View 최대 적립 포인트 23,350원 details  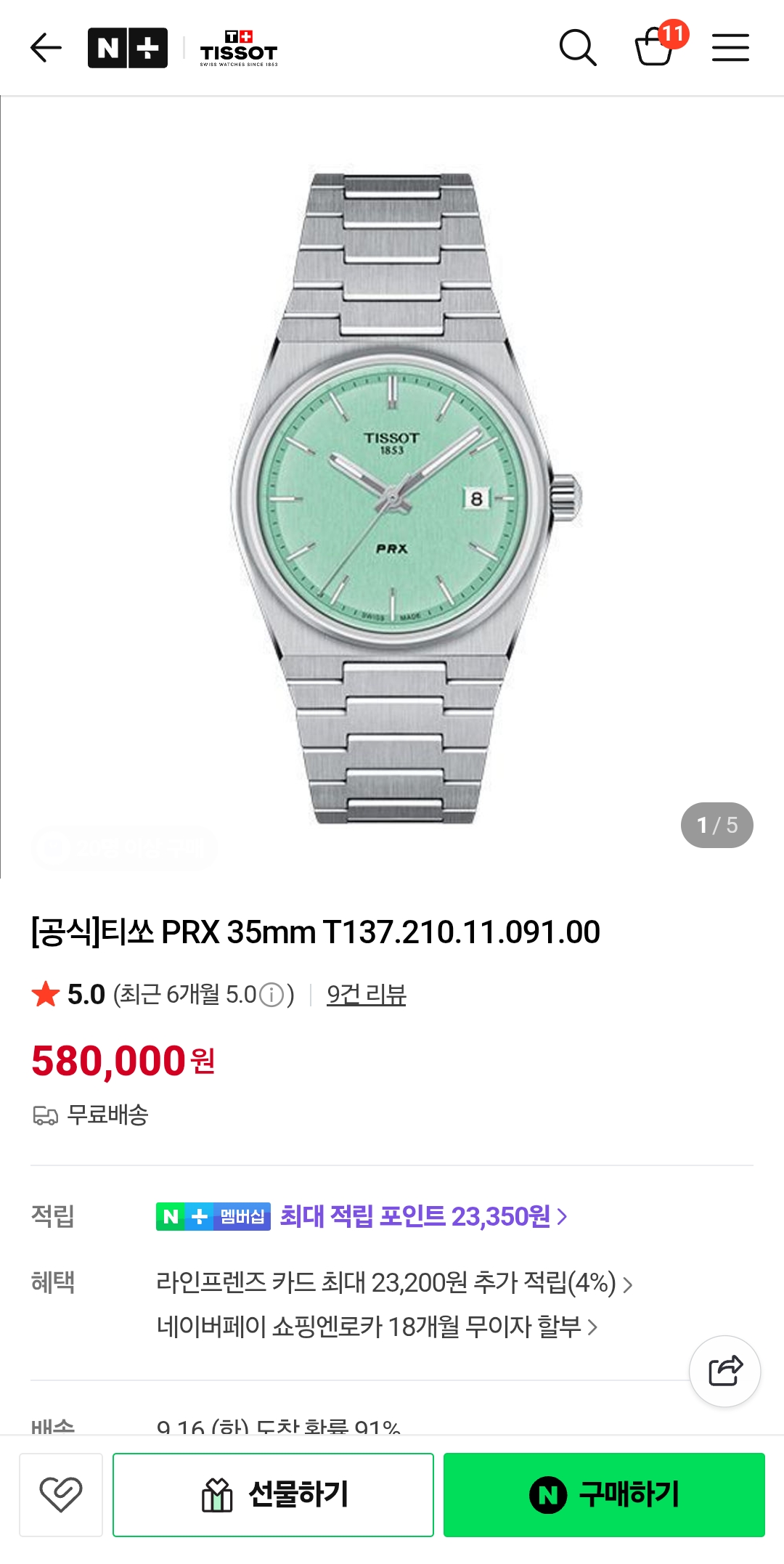point(423,1216)
